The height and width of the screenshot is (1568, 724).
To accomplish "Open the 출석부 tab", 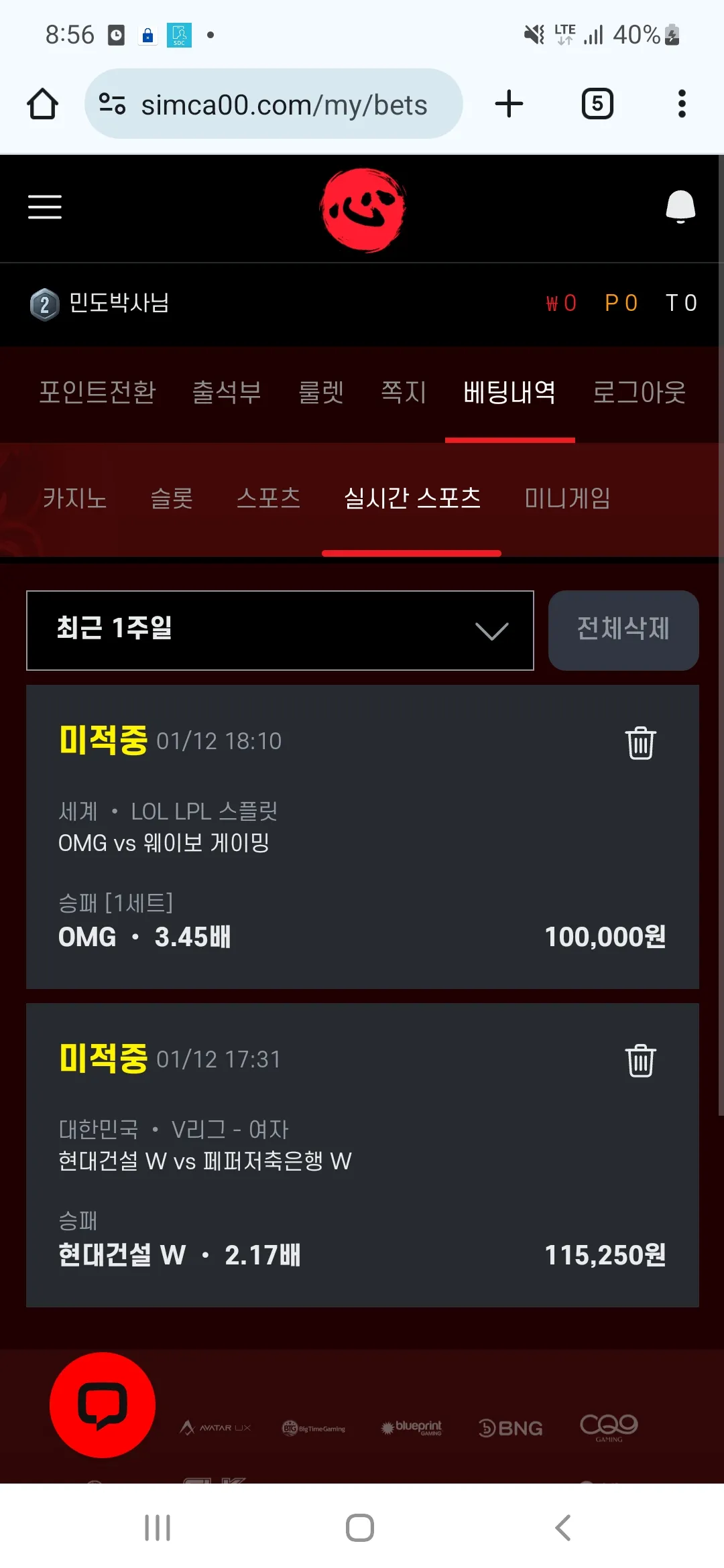I will pos(227,392).
